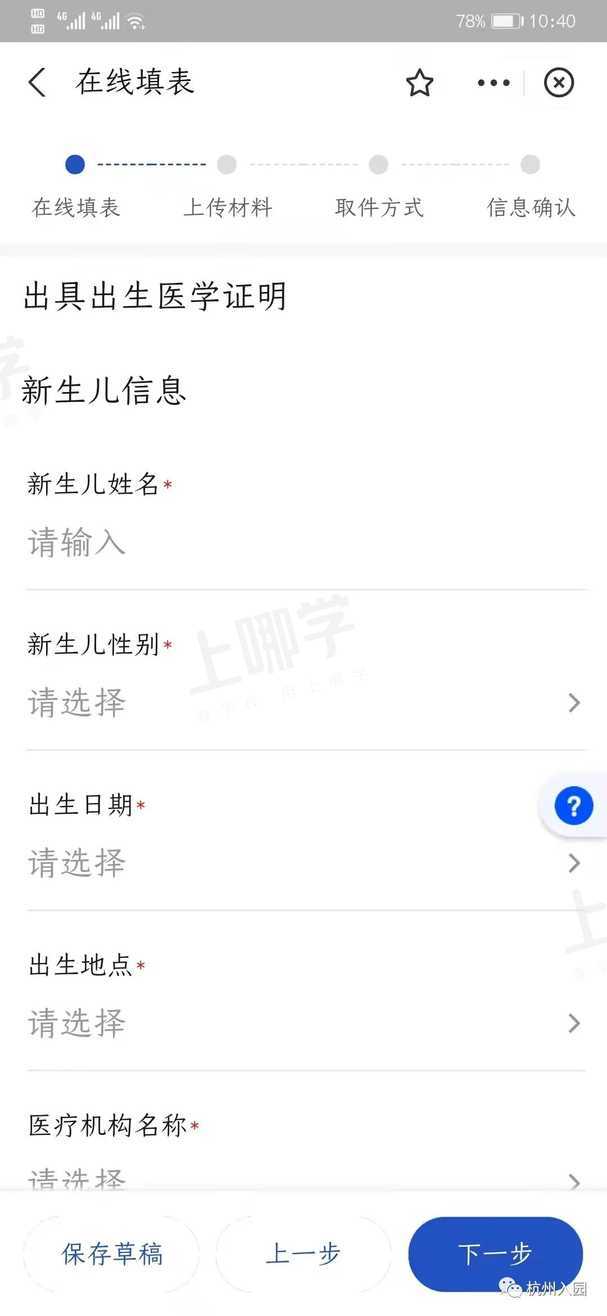This screenshot has width=607, height=1316.
Task: Open the blue question mark help button
Action: tap(573, 805)
